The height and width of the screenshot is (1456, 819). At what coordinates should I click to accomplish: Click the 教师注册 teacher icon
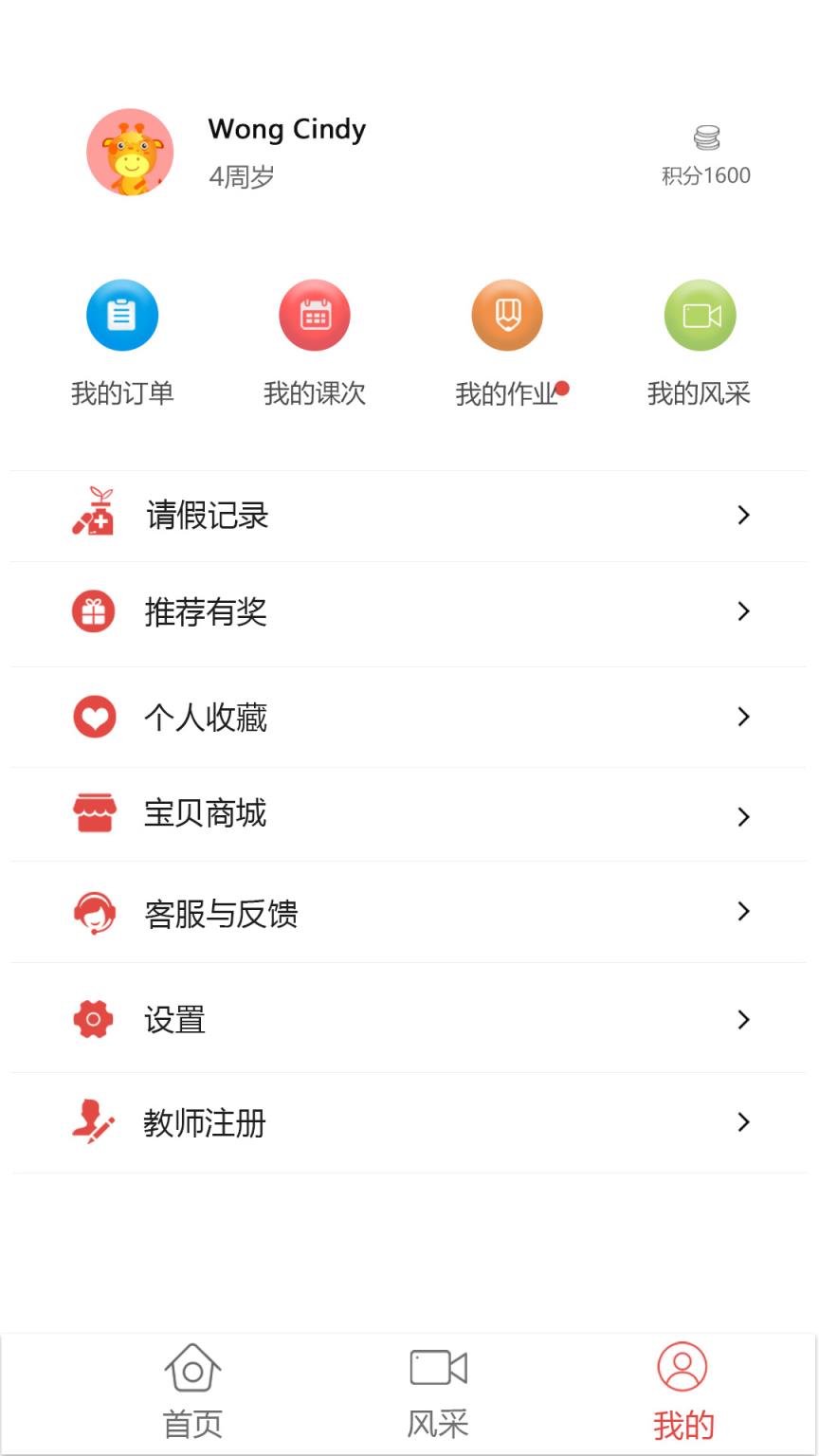93,1122
